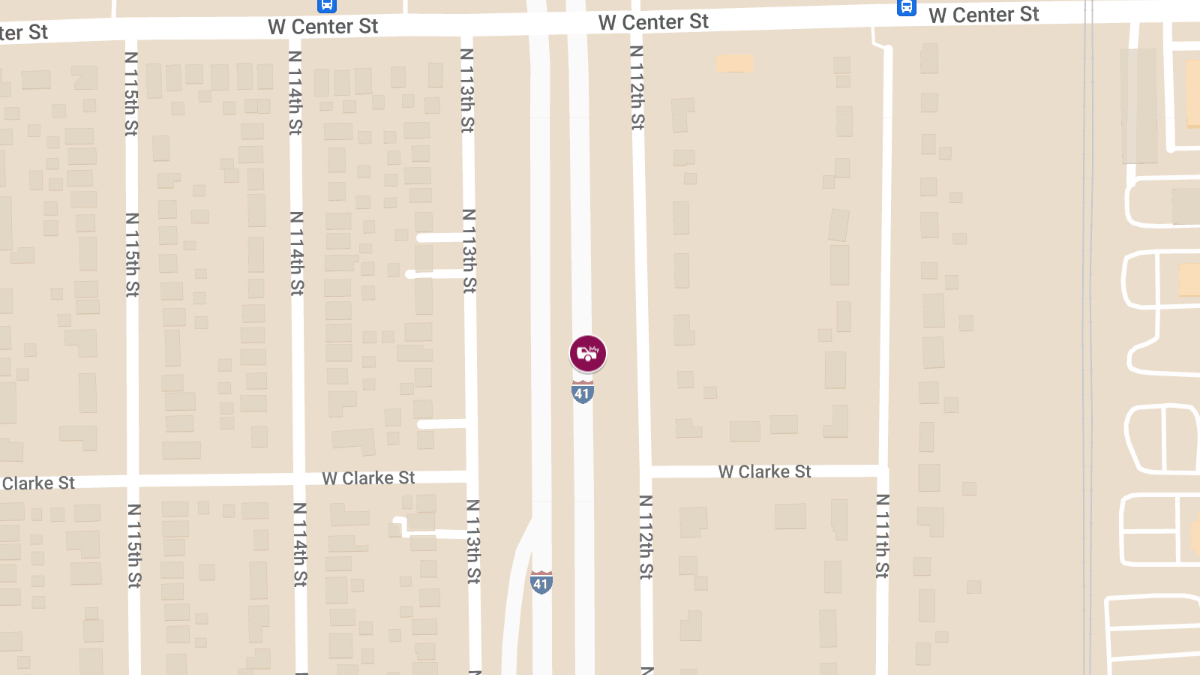Screen dimensions: 1200x675
Task: Select the bus stop icon east of N 111th St
Action: coord(906,7)
